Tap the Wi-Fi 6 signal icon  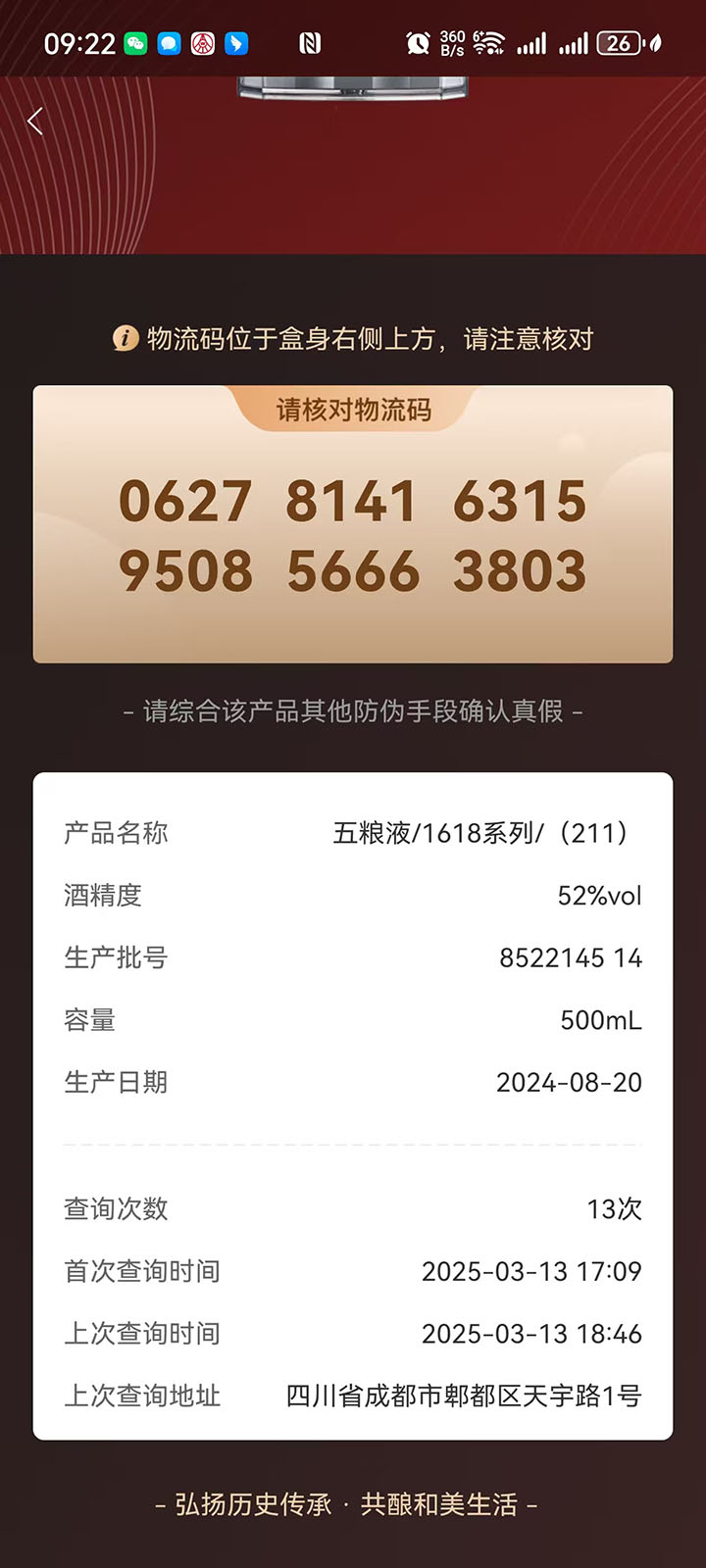pyautogui.click(x=489, y=43)
